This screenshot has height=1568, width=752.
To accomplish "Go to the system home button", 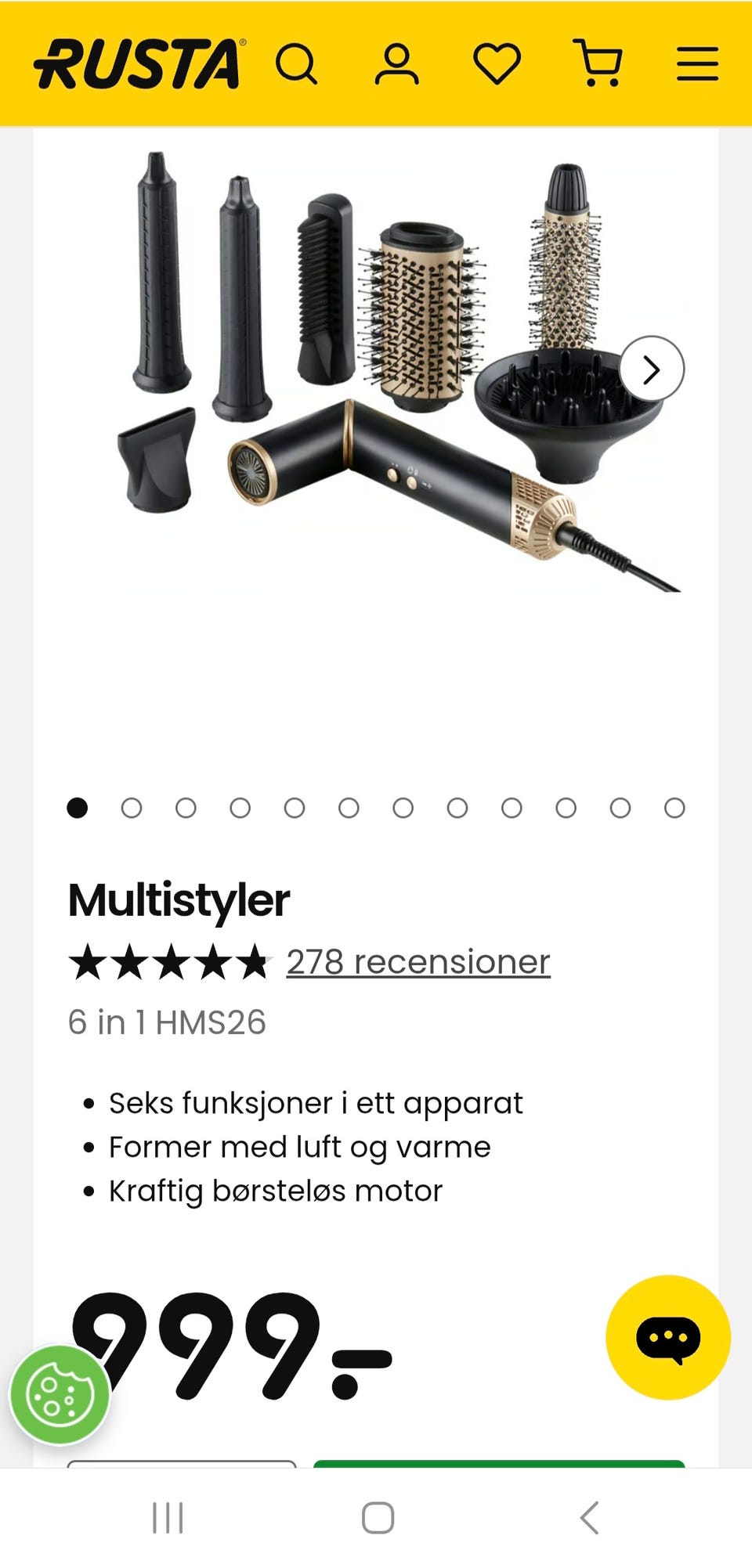I will point(378,1517).
